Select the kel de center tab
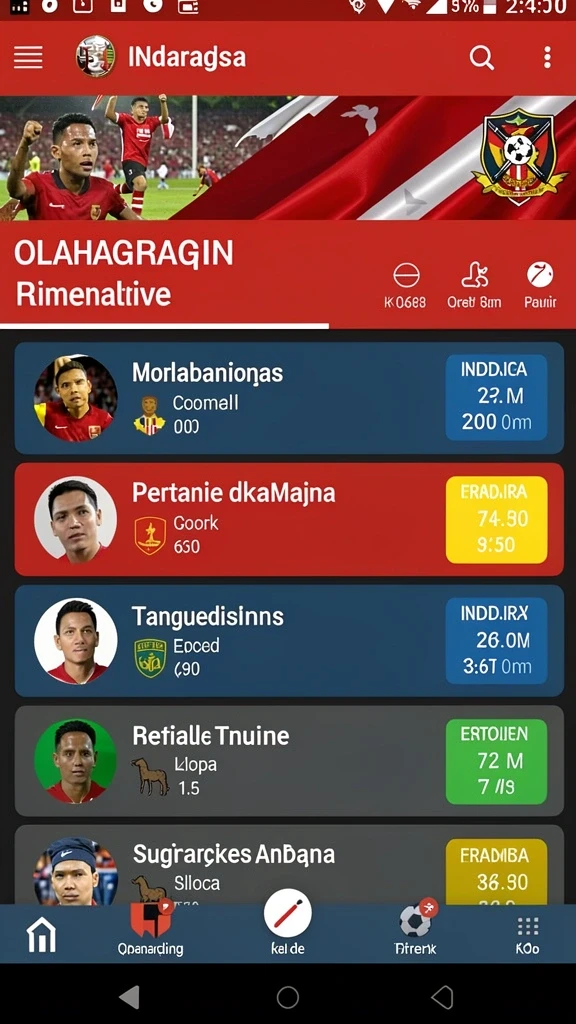The image size is (576, 1024). (x=287, y=923)
